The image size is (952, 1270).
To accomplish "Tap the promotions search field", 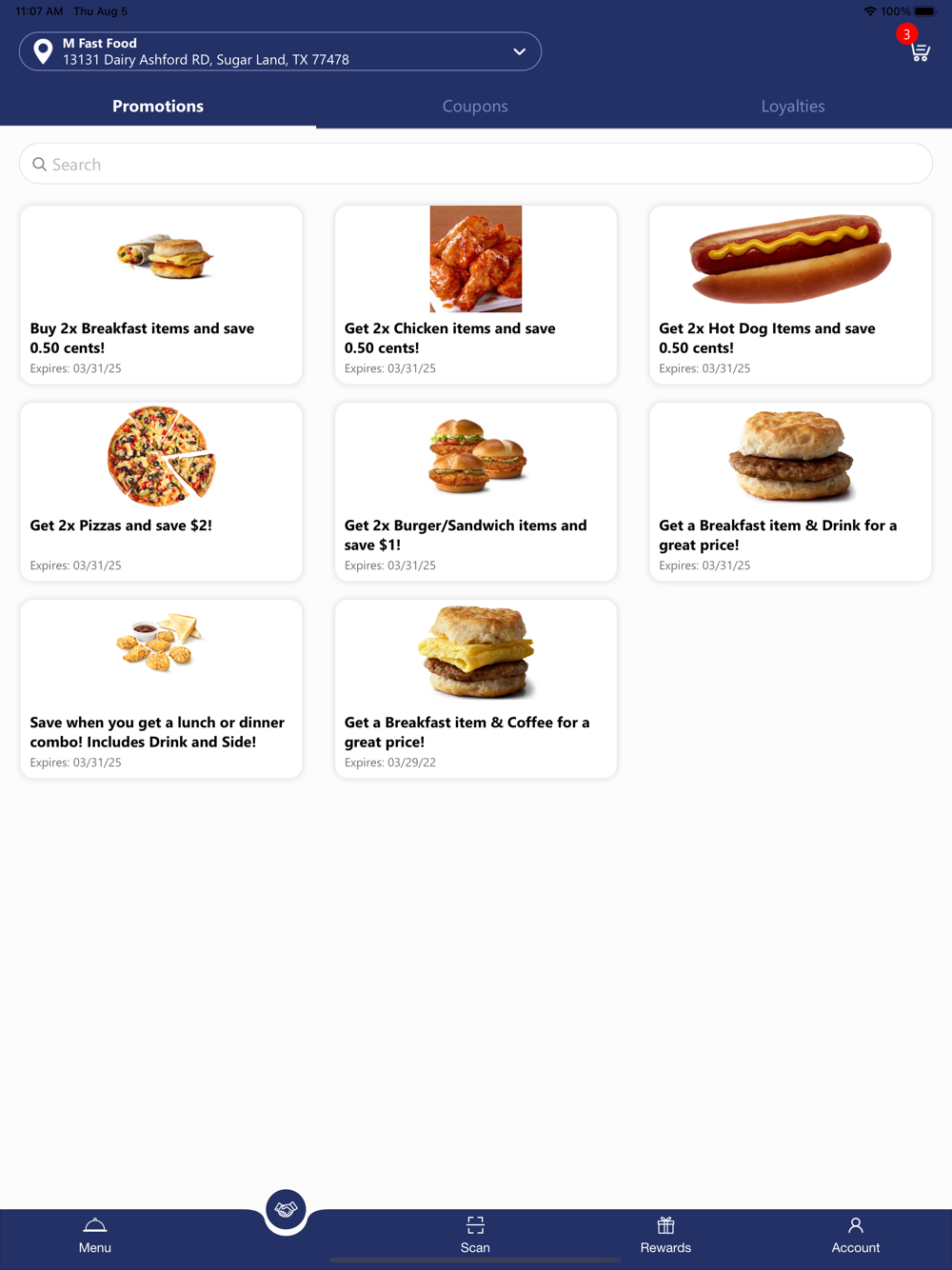I will pos(476,165).
